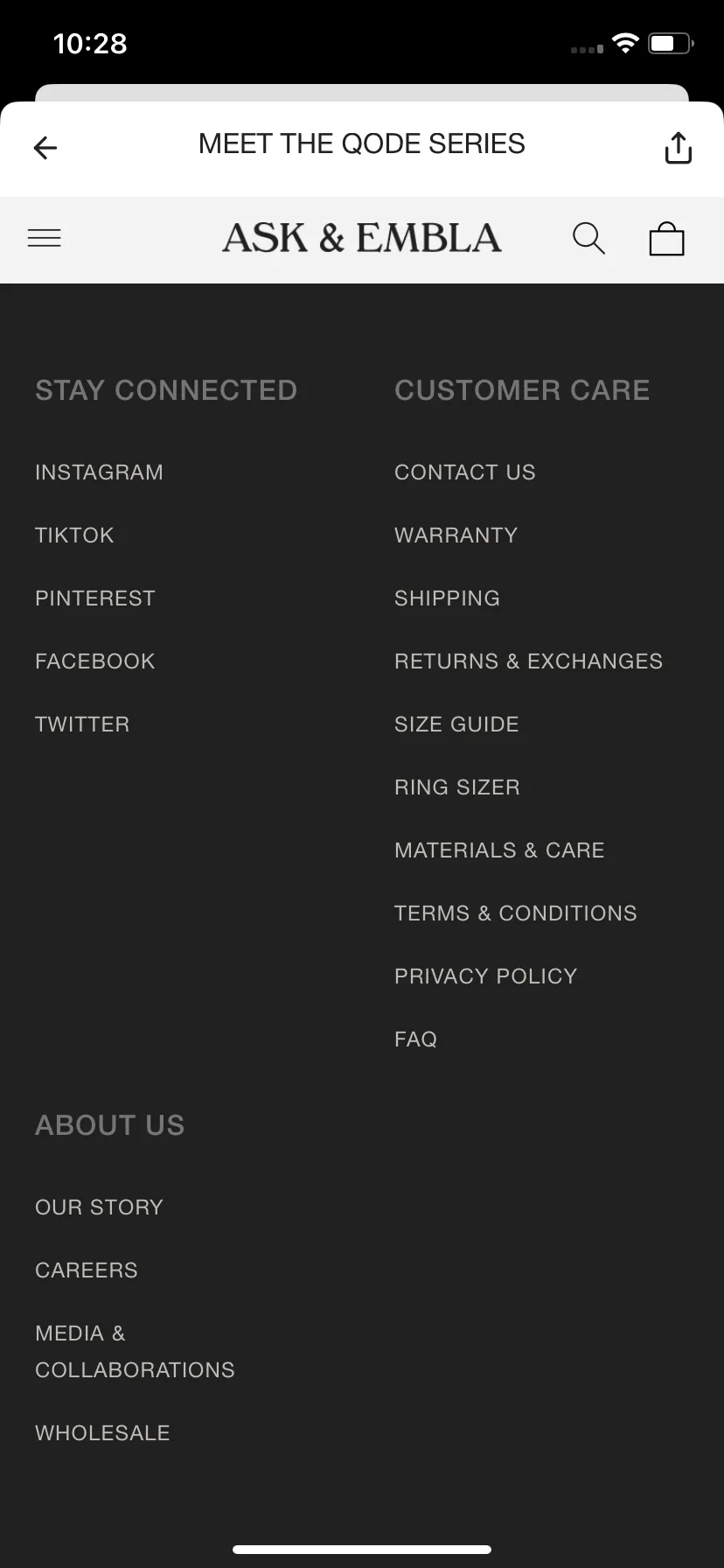Go back using the arrow icon
Viewport: 724px width, 1568px height.
click(45, 148)
